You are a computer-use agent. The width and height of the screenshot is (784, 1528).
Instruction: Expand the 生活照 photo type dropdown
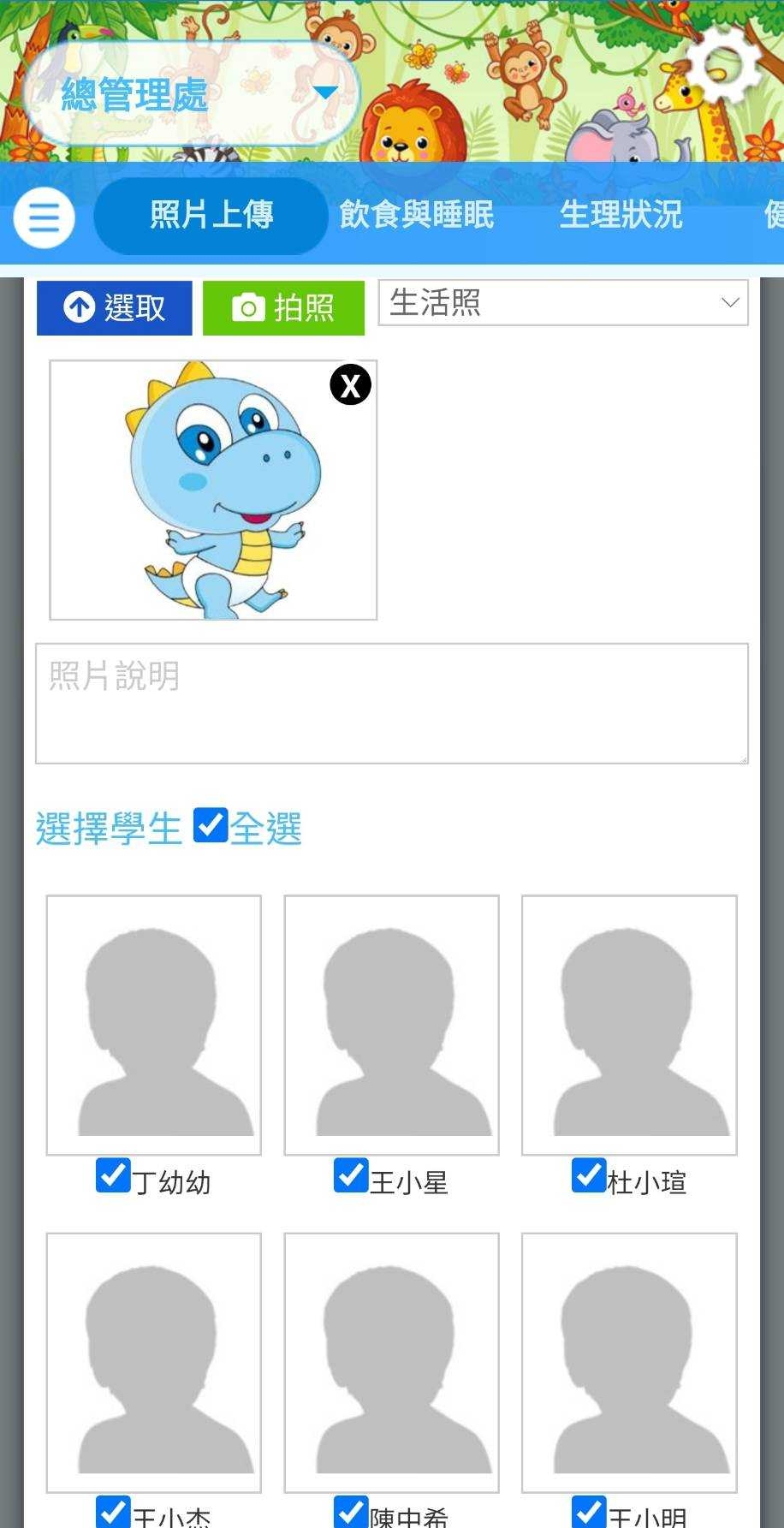(x=563, y=303)
